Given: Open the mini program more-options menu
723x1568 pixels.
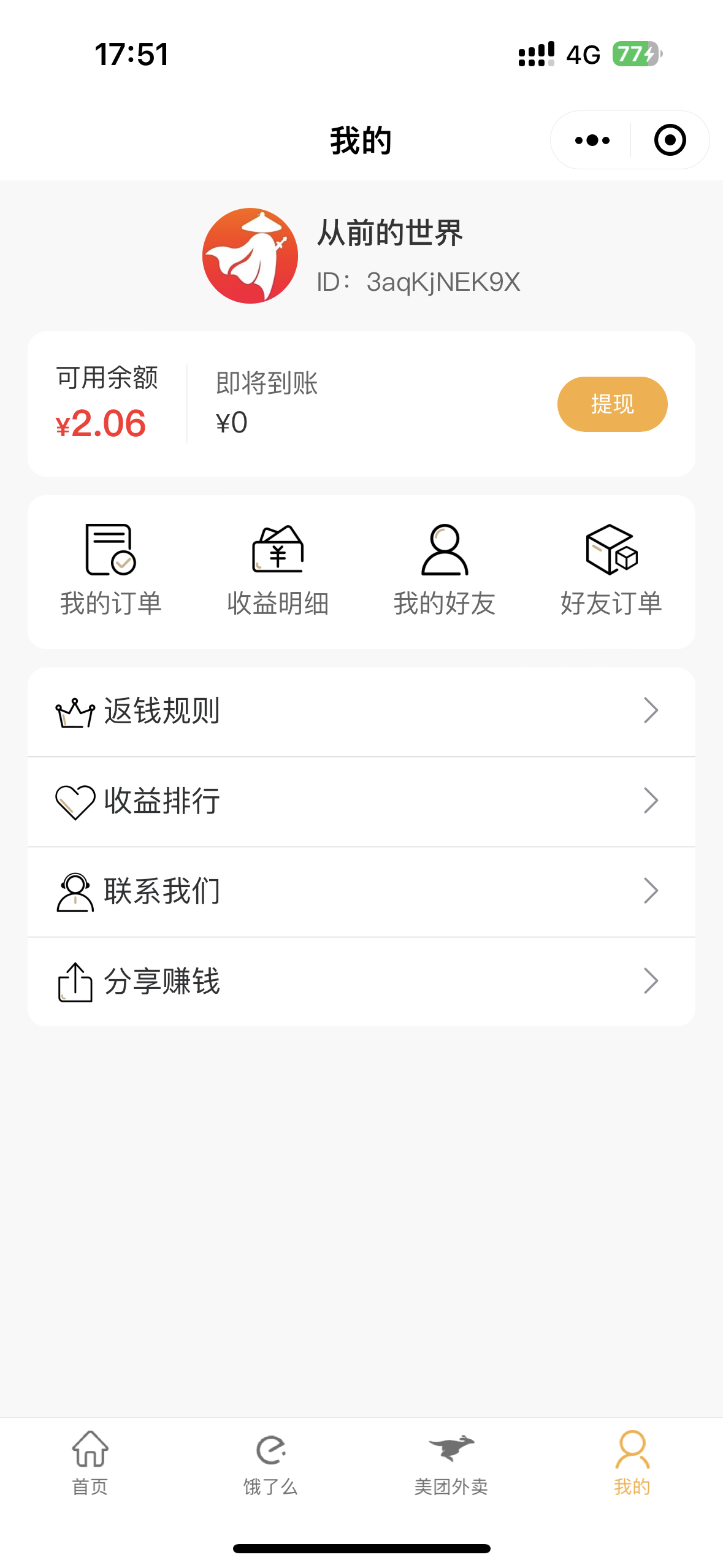Looking at the screenshot, I should coord(592,140).
